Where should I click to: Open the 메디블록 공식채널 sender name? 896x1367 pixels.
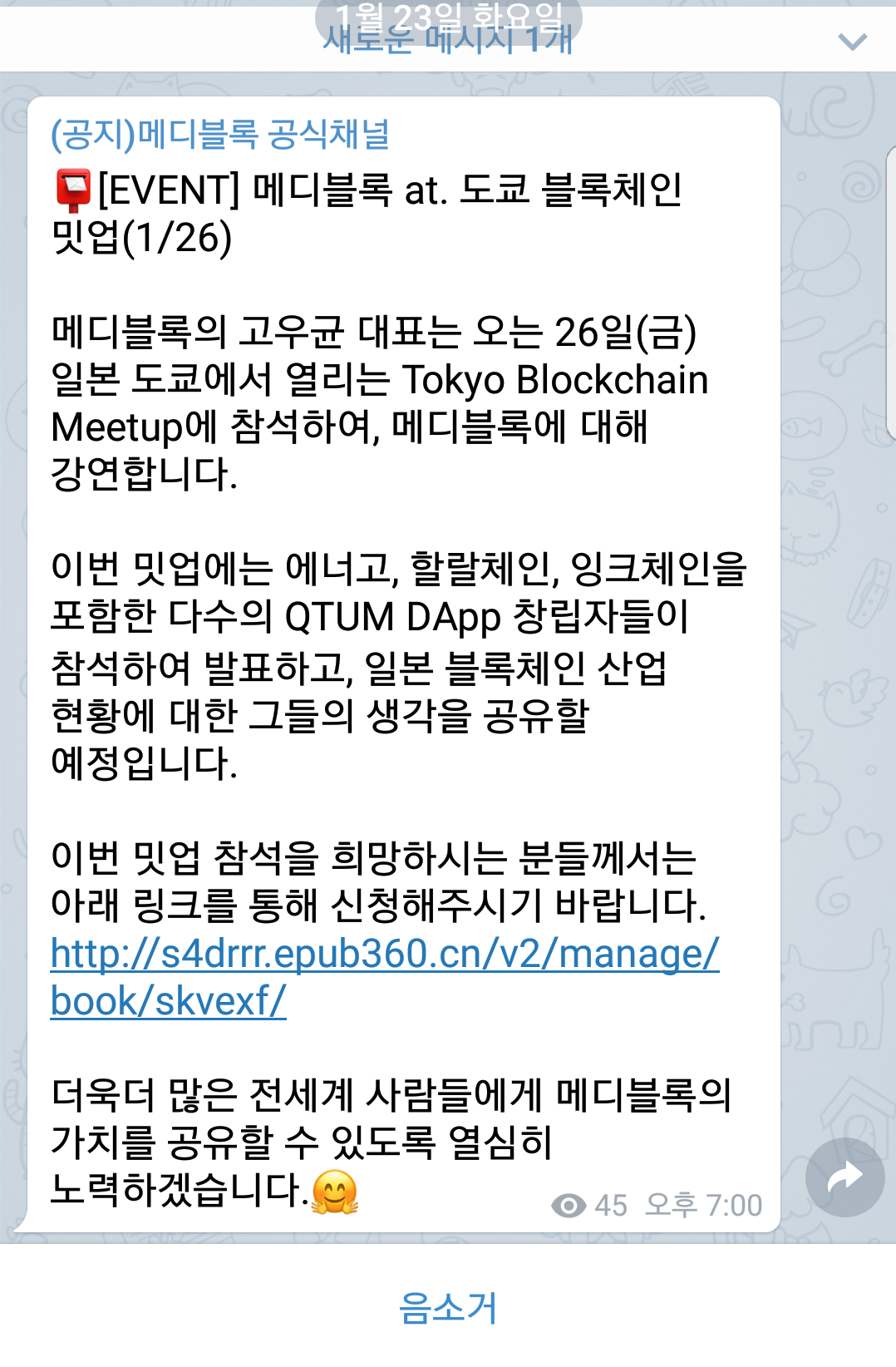(220, 135)
